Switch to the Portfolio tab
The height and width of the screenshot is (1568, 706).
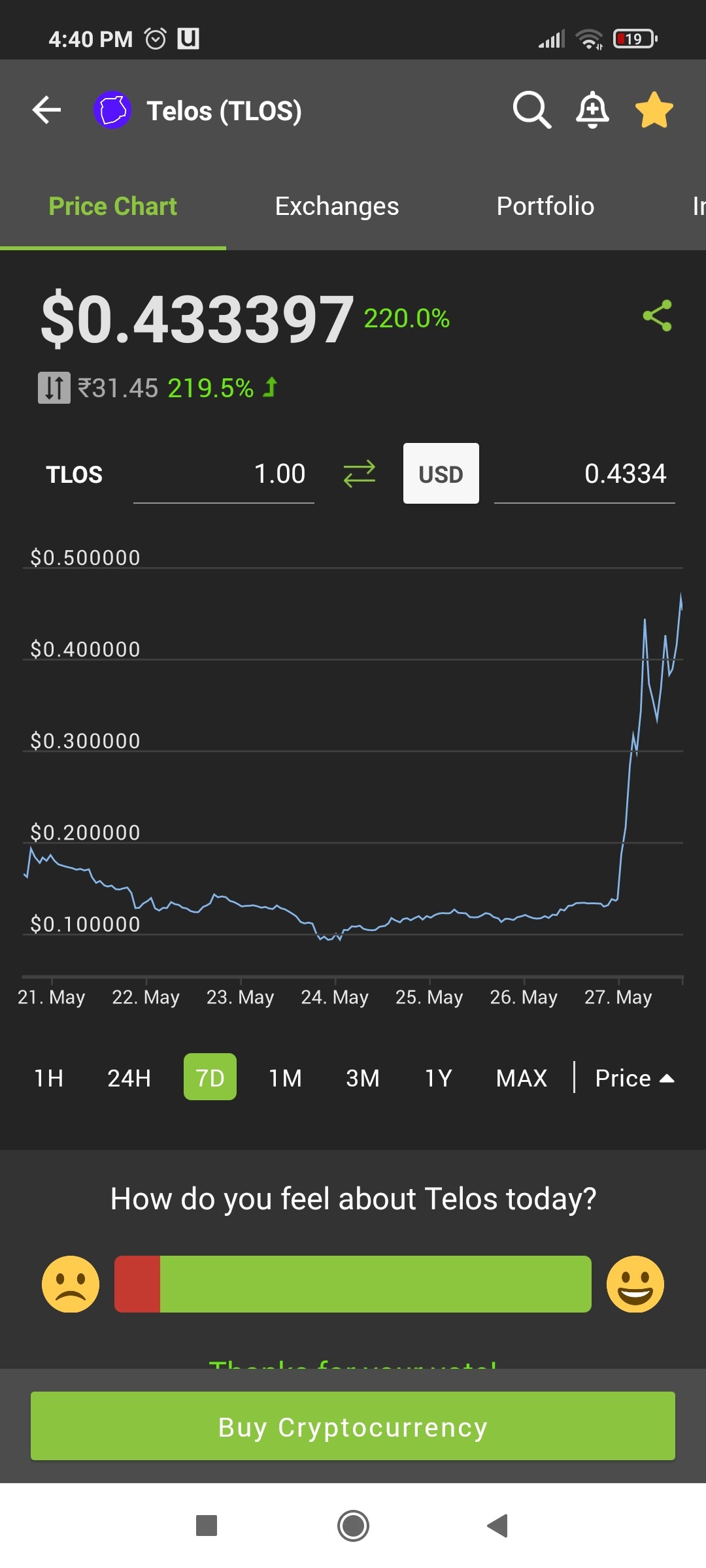click(545, 206)
